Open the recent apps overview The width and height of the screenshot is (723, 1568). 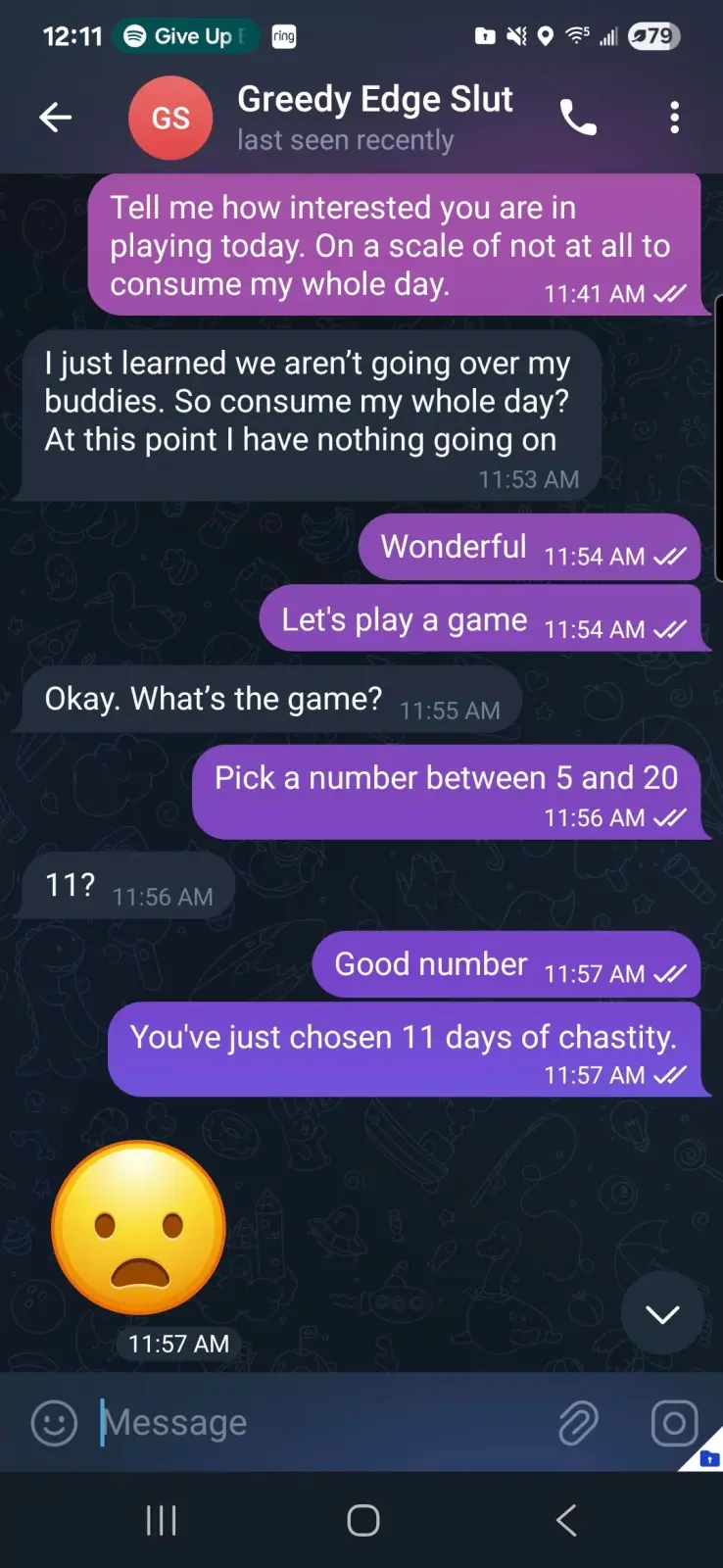coord(161,1520)
